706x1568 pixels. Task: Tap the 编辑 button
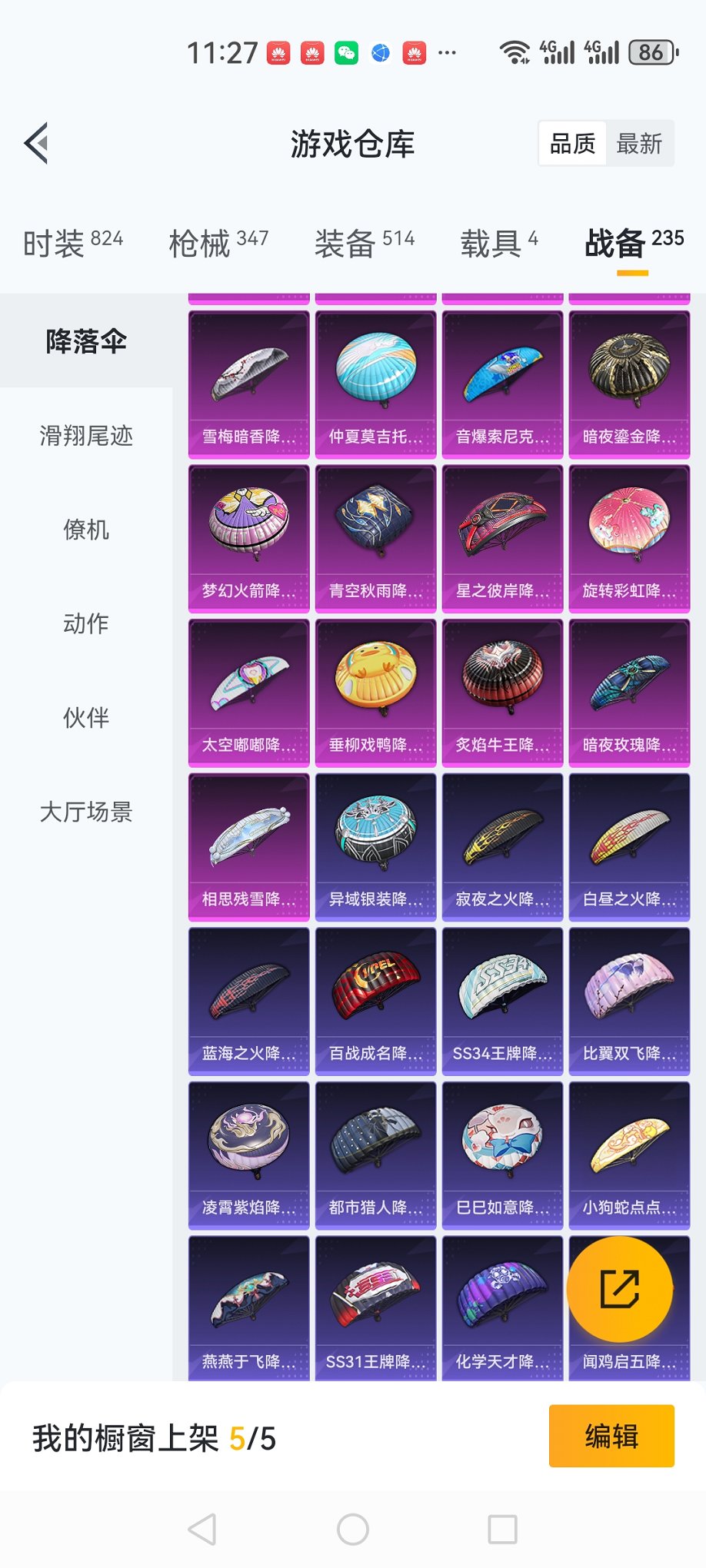[x=611, y=1436]
